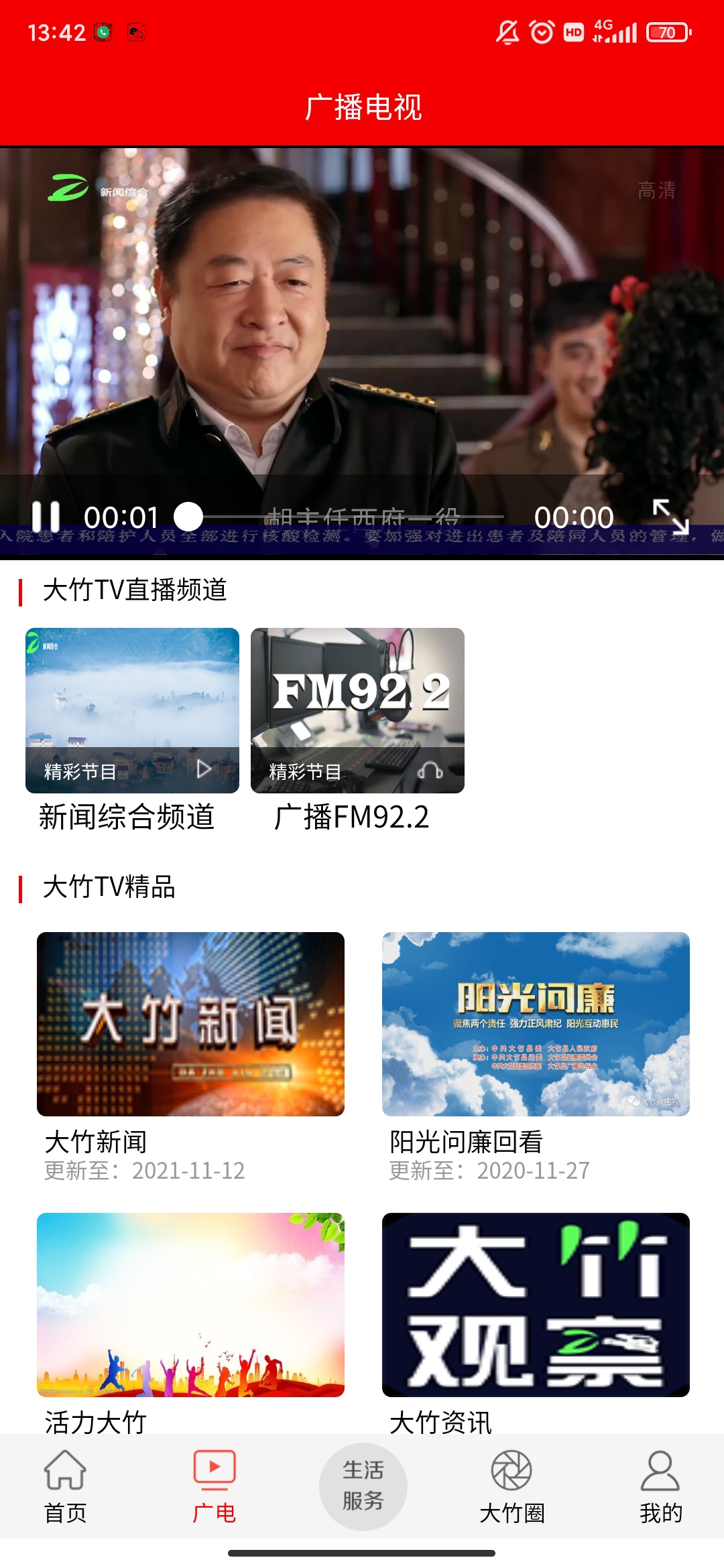The height and width of the screenshot is (1568, 724).
Task: Listen to 广播FM92.2 radio channel
Action: [x=357, y=710]
